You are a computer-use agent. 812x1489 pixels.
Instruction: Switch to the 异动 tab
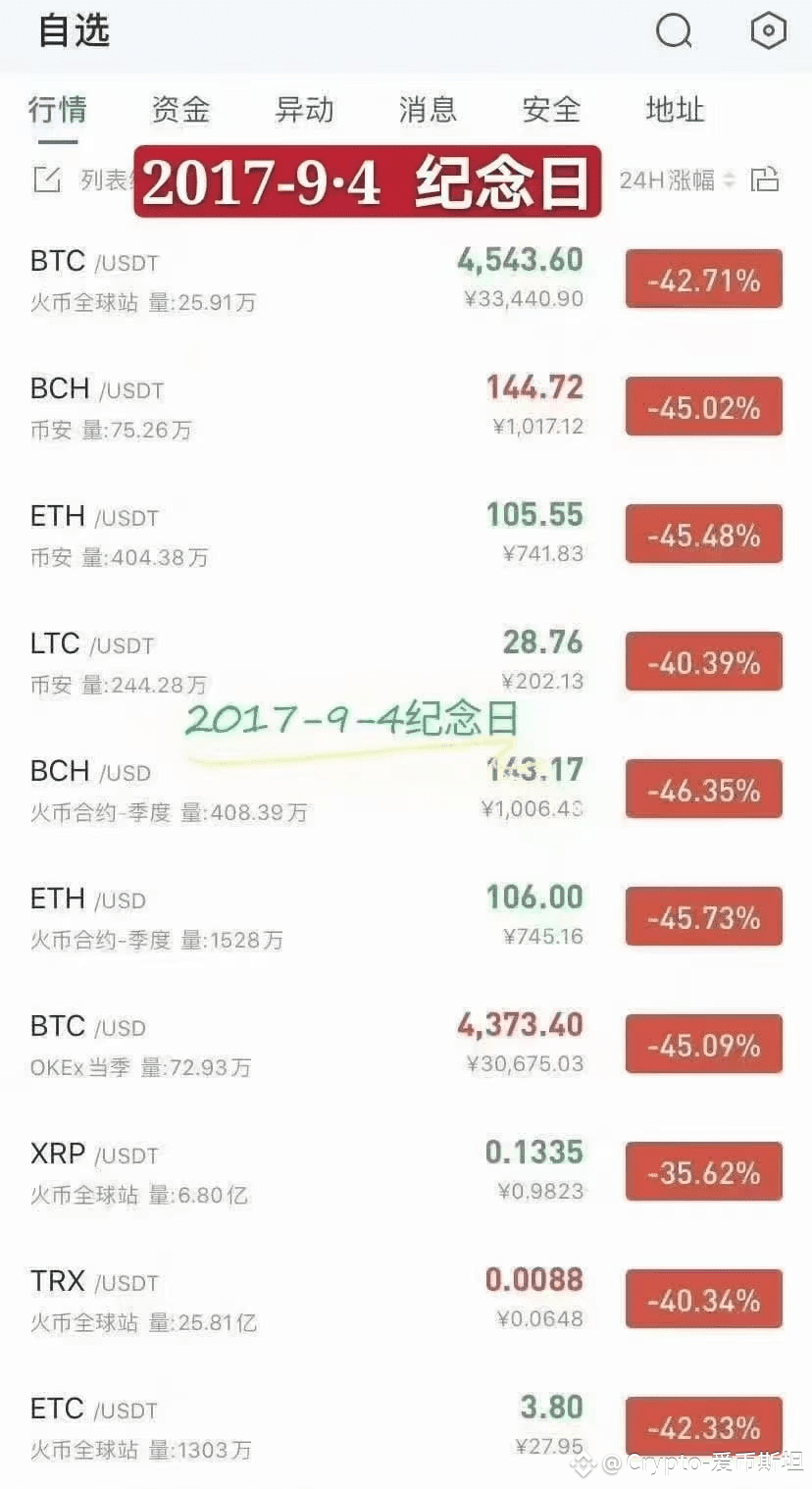(x=304, y=109)
